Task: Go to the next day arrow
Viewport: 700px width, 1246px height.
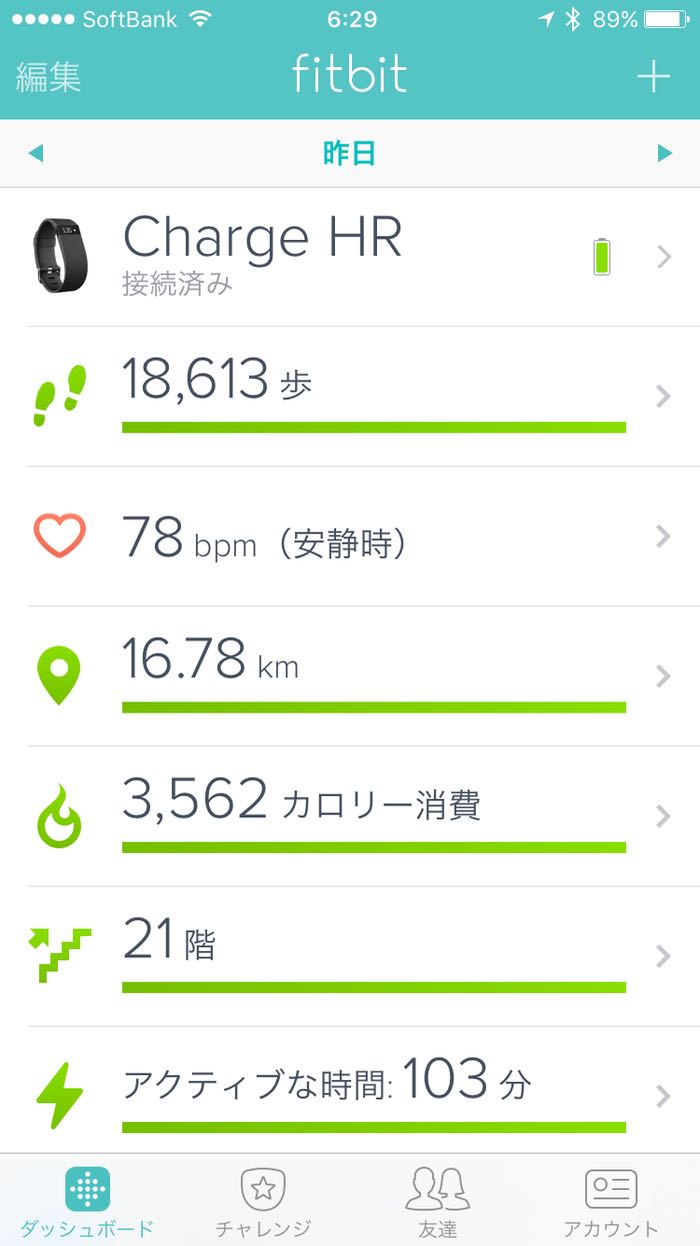Action: click(664, 154)
